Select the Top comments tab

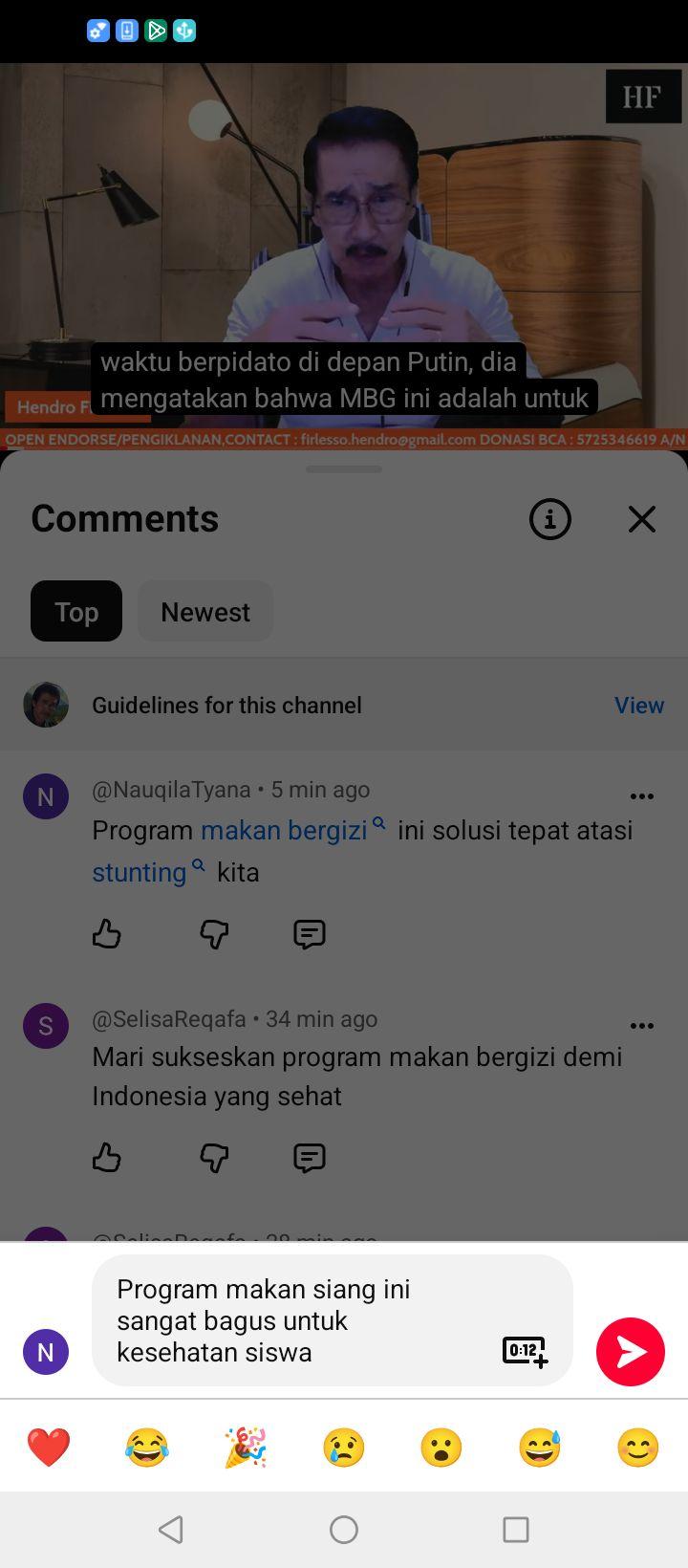point(76,611)
